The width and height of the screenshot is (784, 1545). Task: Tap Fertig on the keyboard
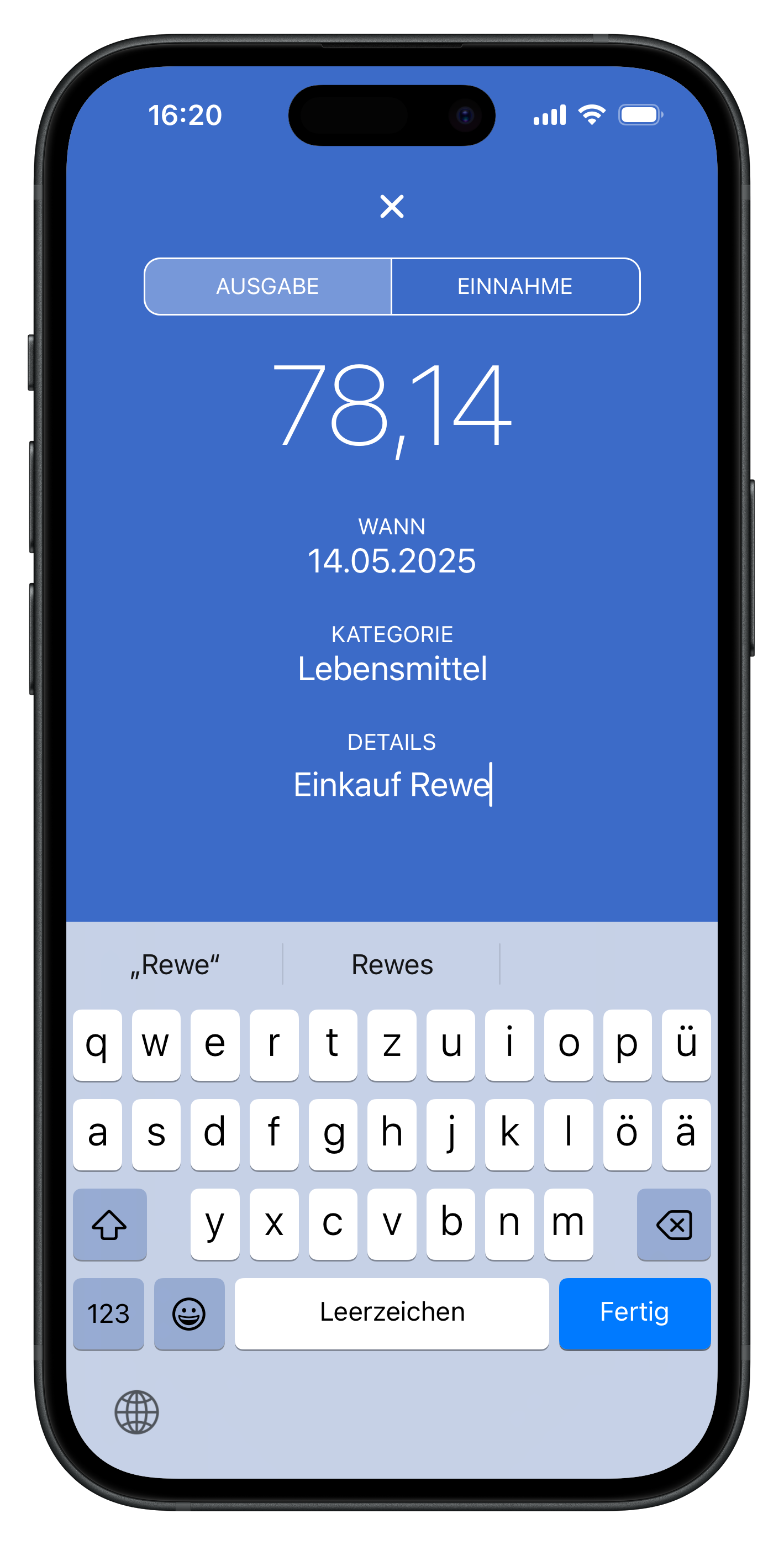pyautogui.click(x=634, y=1312)
